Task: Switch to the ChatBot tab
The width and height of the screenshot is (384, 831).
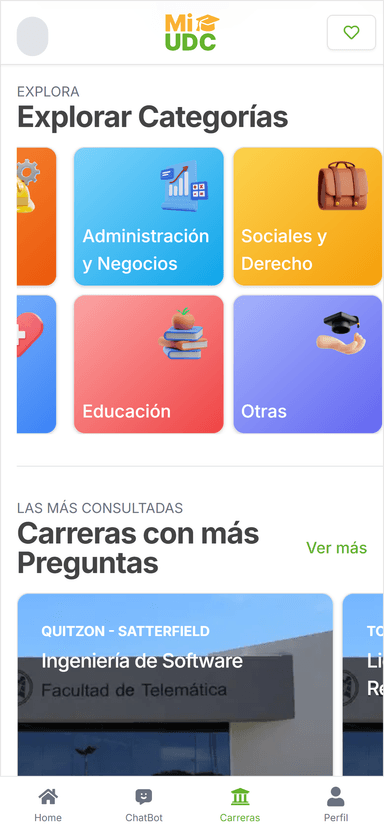Action: click(144, 805)
